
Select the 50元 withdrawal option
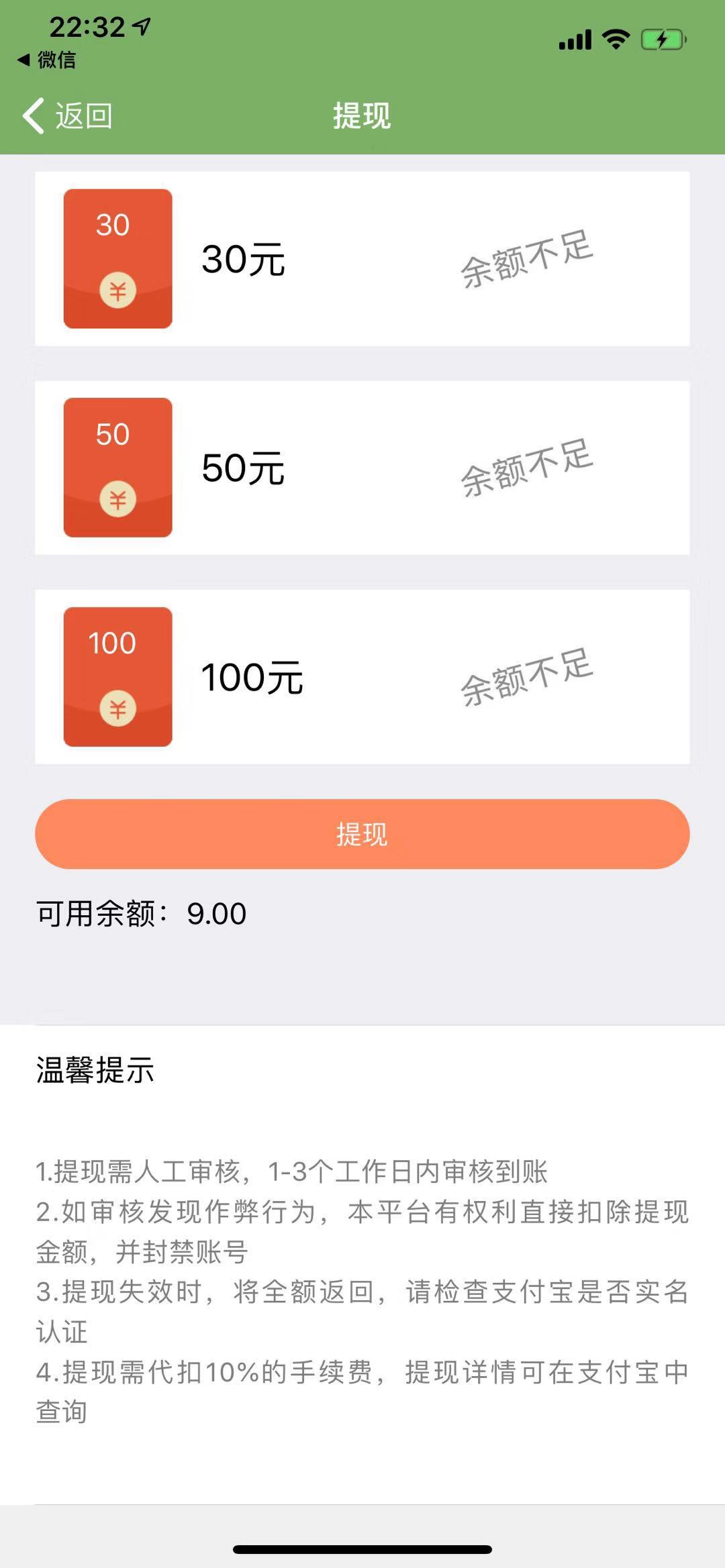tap(244, 468)
